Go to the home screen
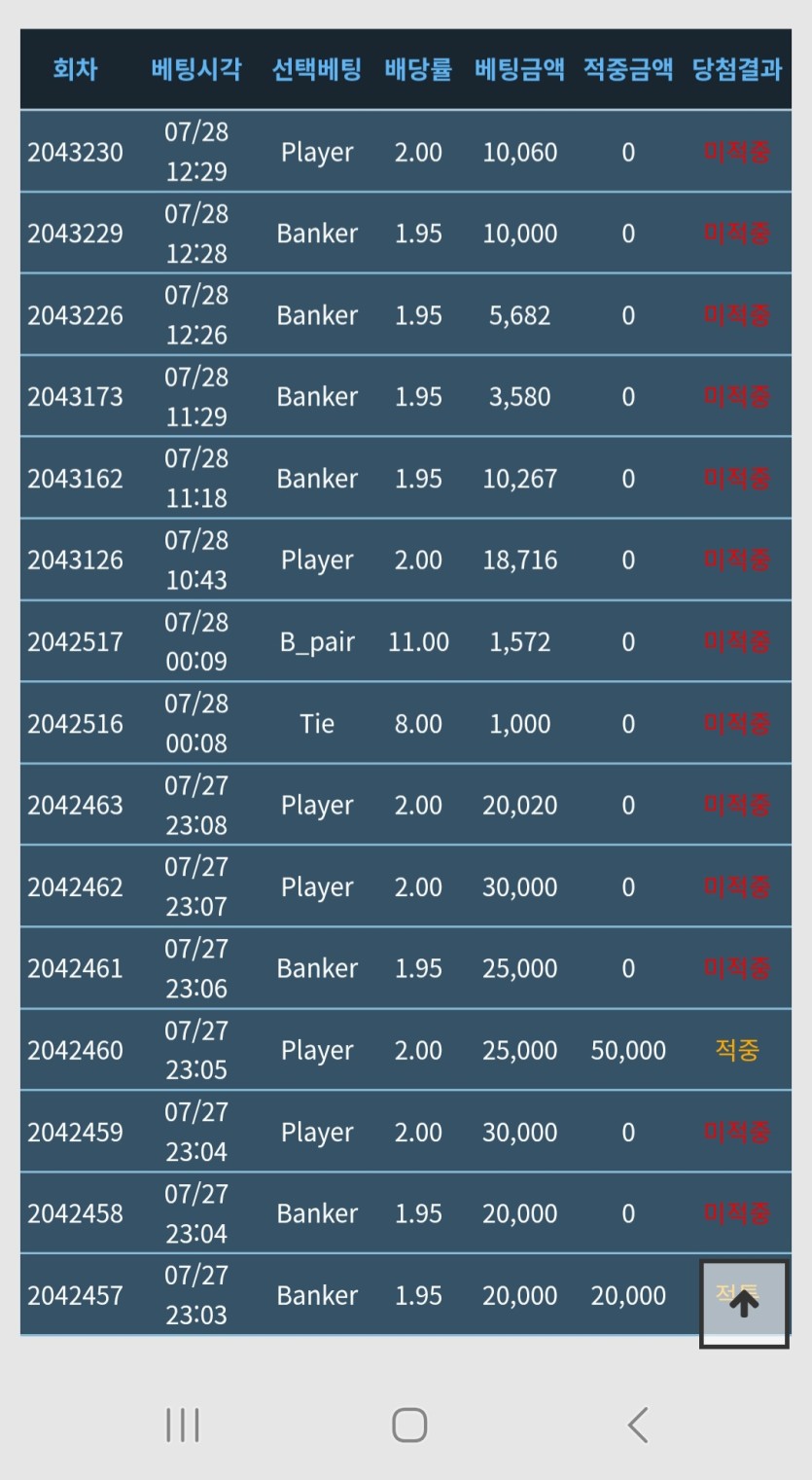The height and width of the screenshot is (1480, 812). [409, 1425]
